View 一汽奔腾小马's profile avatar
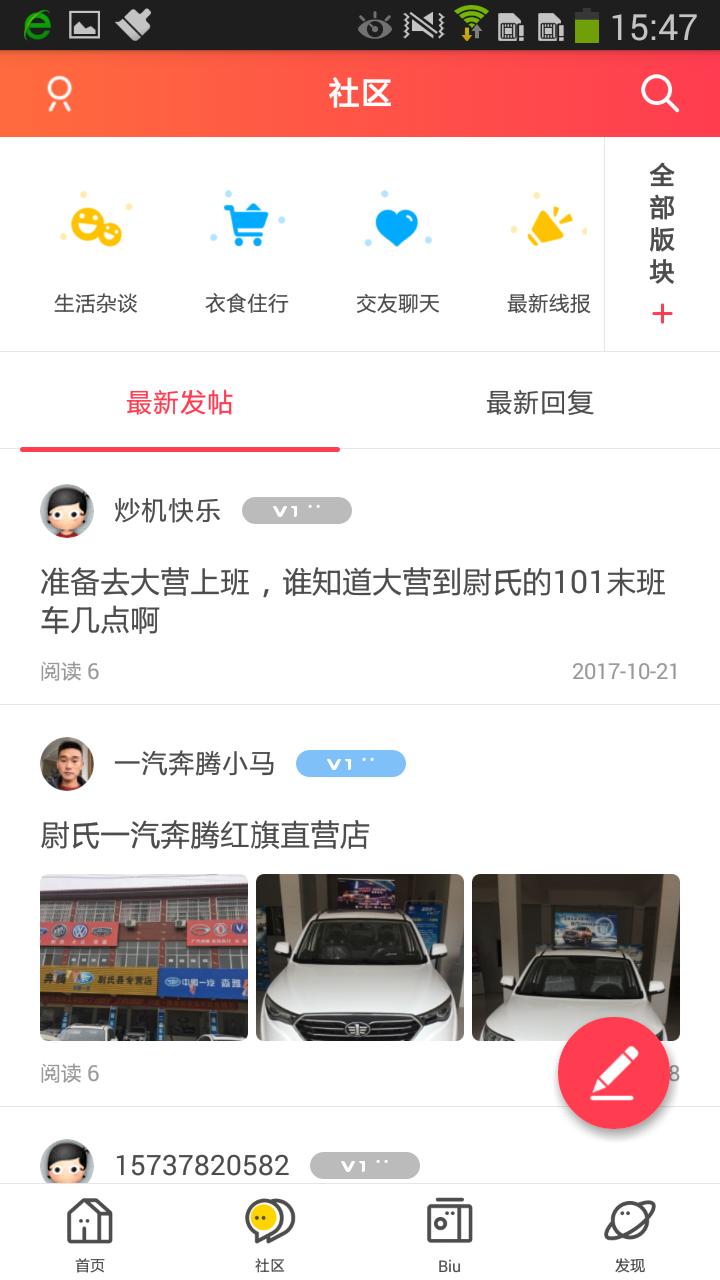This screenshot has height=1280, width=720. click(67, 764)
